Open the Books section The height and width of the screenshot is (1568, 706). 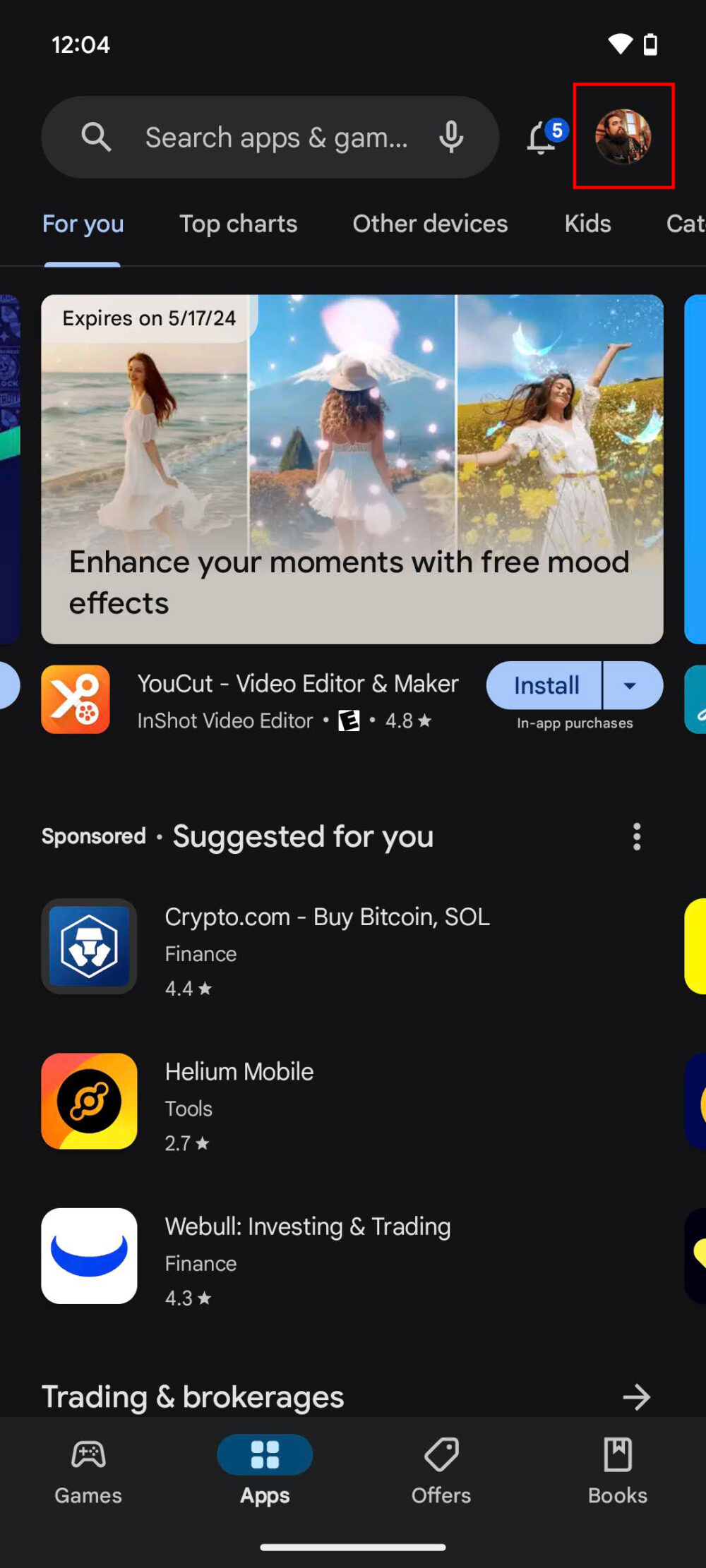(x=618, y=1470)
